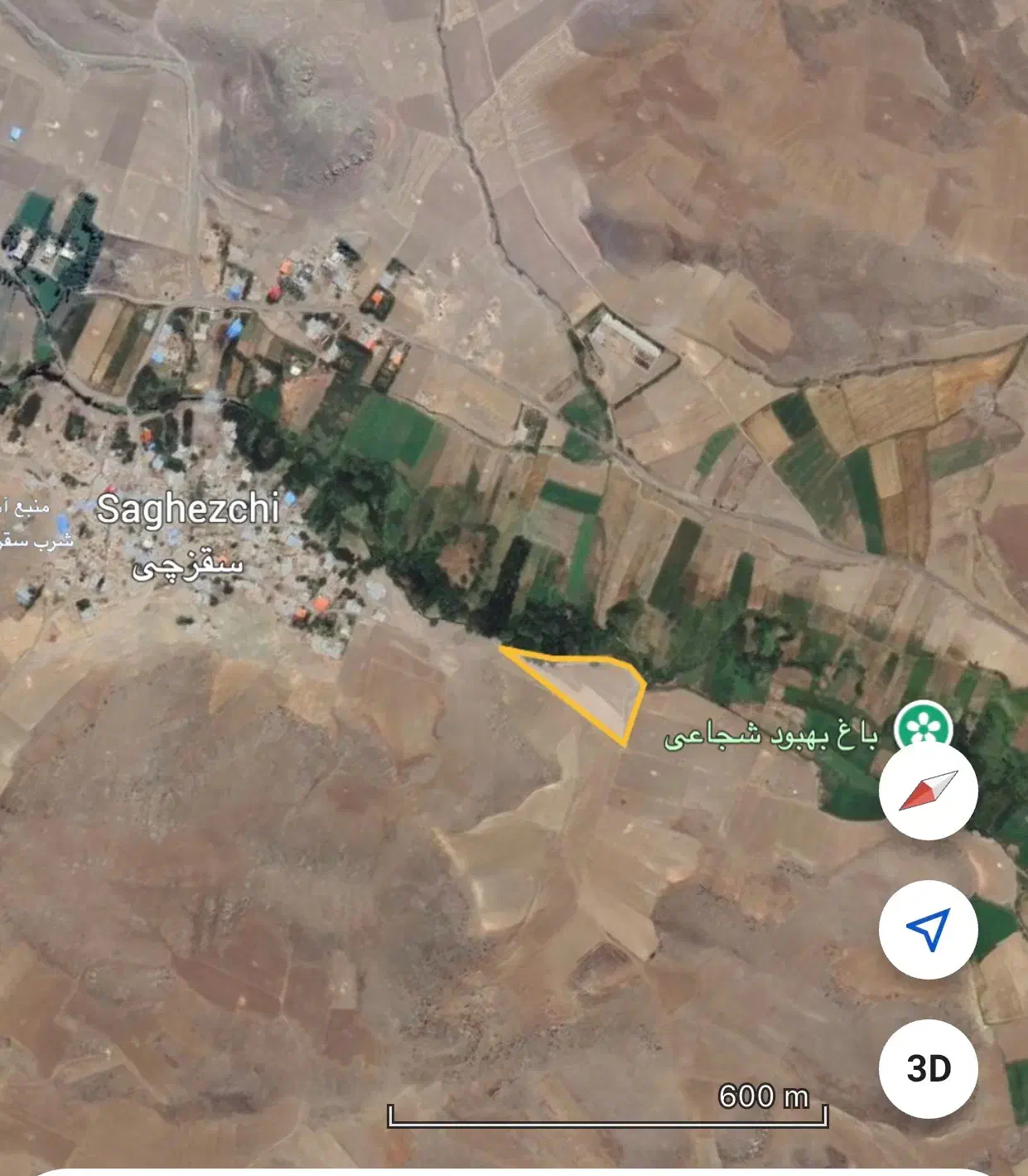This screenshot has height=1176, width=1028.
Task: Tap the compass to reset north
Action: 928,791
